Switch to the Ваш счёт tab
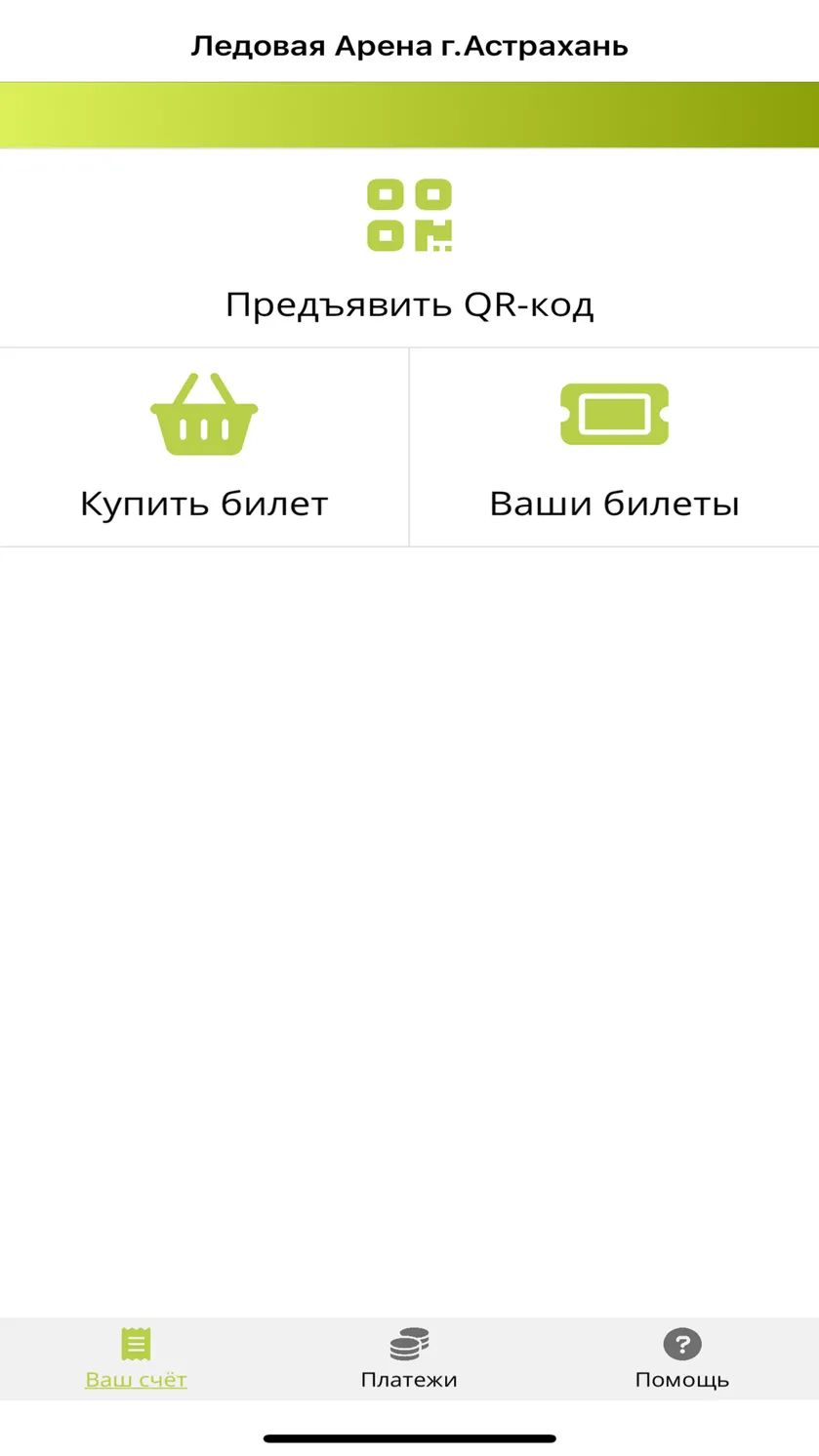 pos(136,1358)
